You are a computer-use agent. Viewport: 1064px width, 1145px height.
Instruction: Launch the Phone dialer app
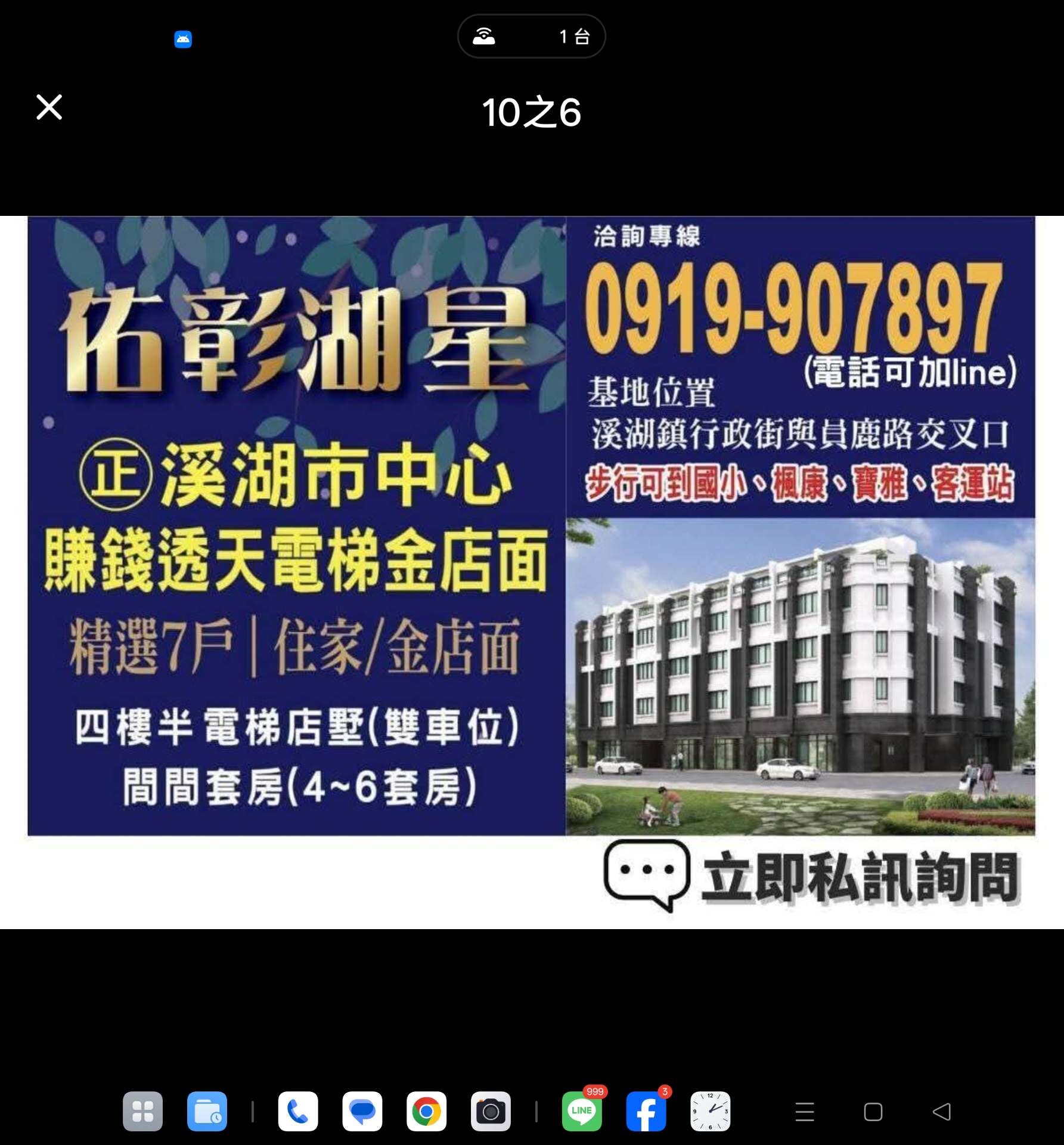click(297, 1112)
